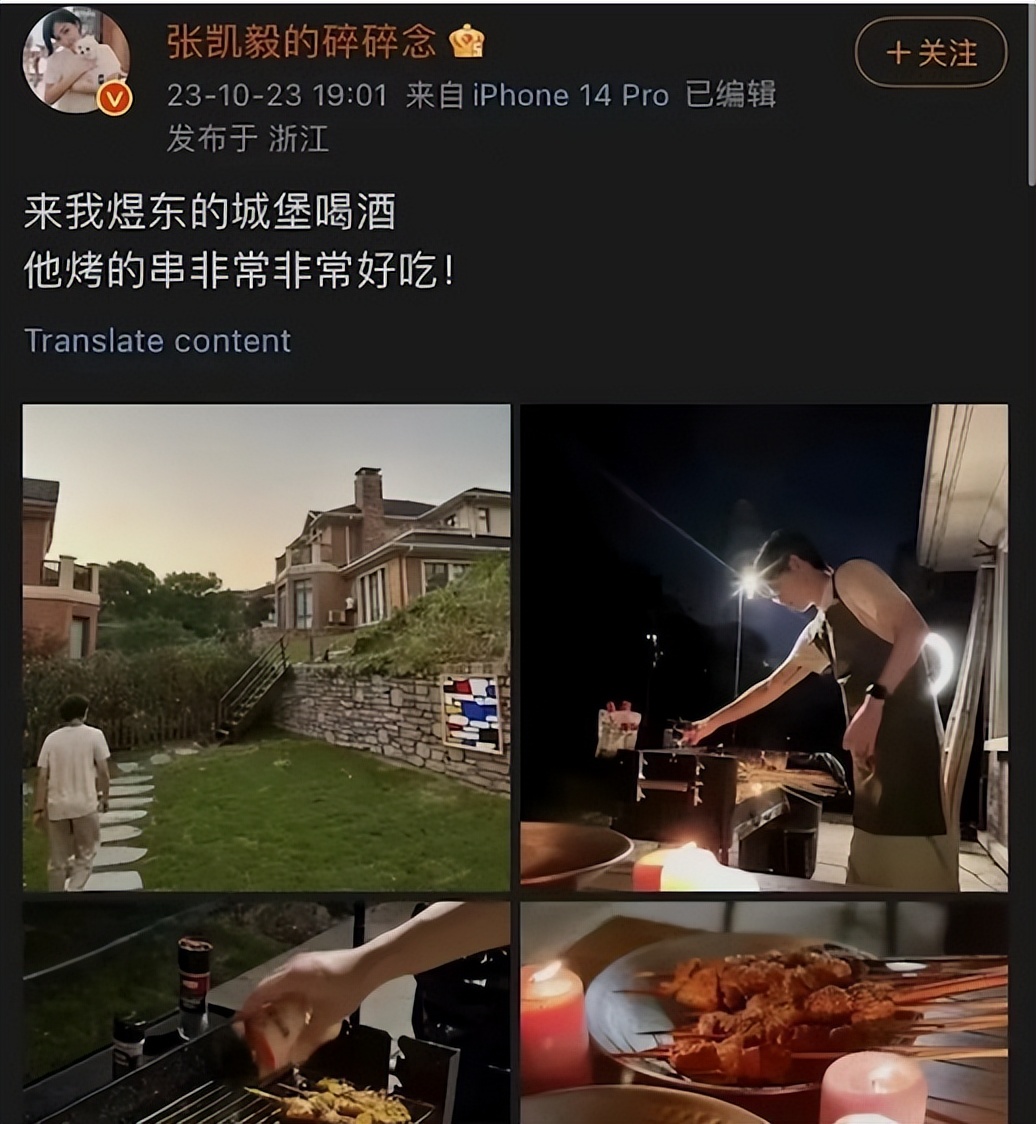Image resolution: width=1036 pixels, height=1124 pixels.
Task: Click the Translate content link
Action: pos(156,342)
